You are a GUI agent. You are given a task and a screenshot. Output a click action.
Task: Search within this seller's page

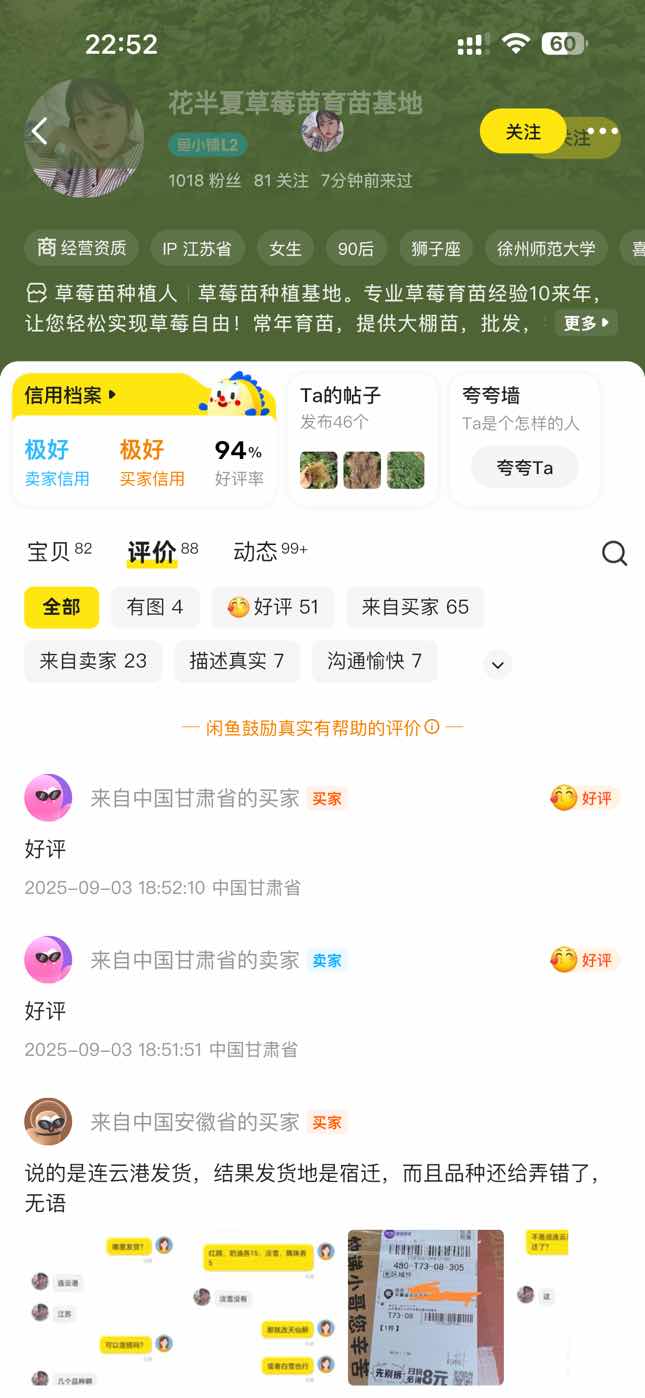pos(614,553)
